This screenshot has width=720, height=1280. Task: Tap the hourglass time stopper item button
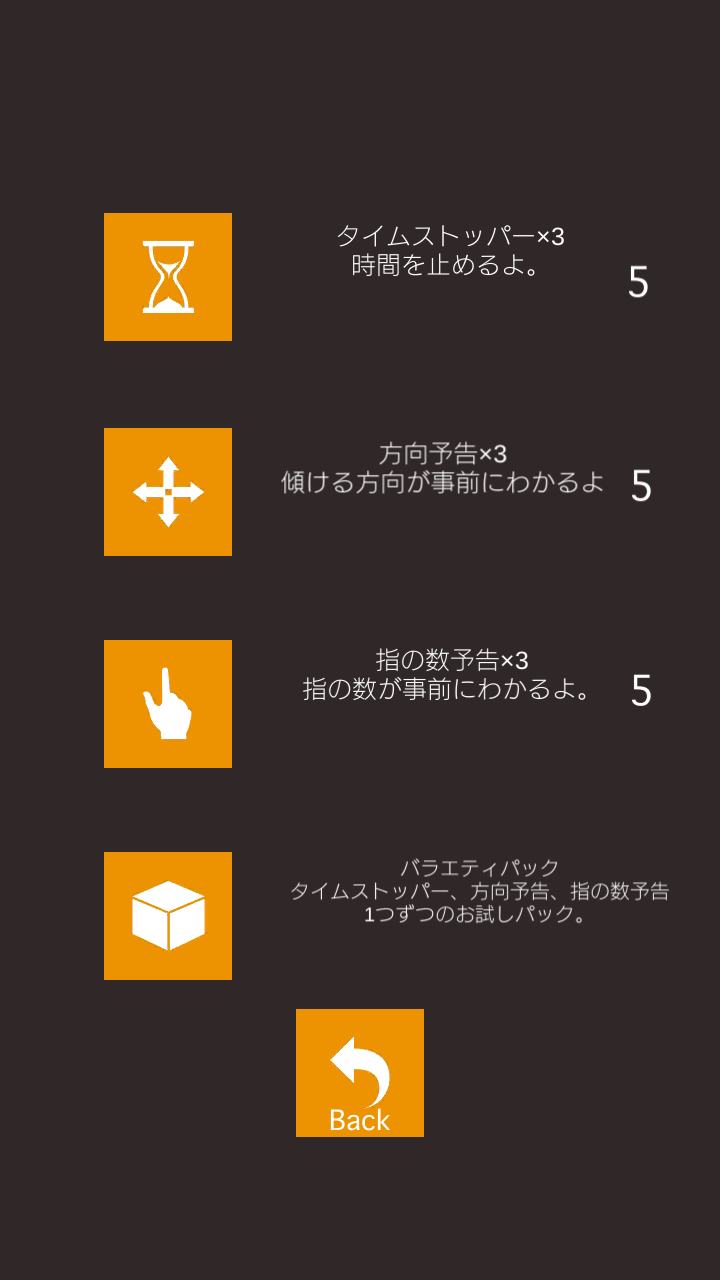[168, 277]
